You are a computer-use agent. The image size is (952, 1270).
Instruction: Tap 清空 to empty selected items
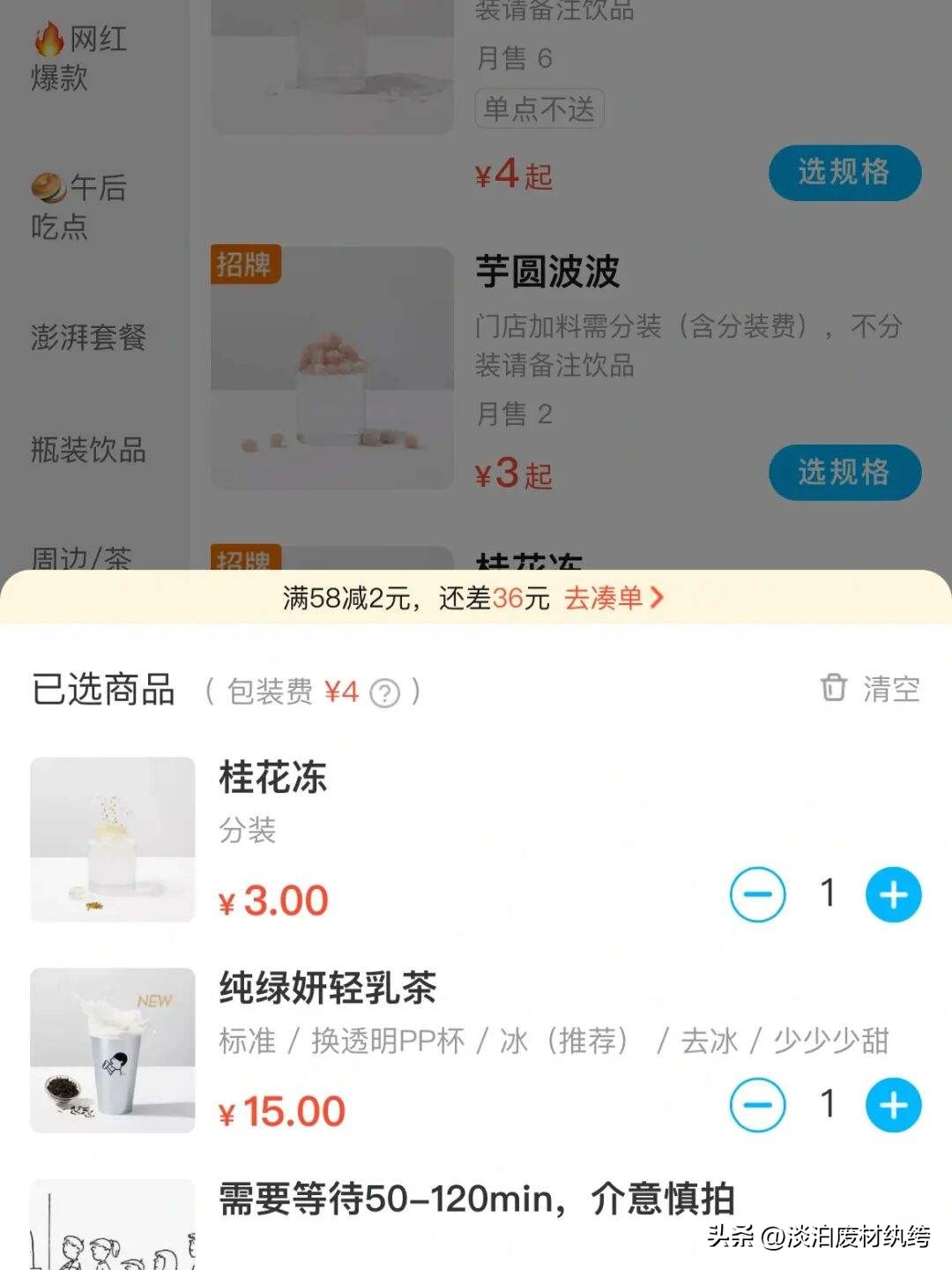pyautogui.click(x=890, y=689)
